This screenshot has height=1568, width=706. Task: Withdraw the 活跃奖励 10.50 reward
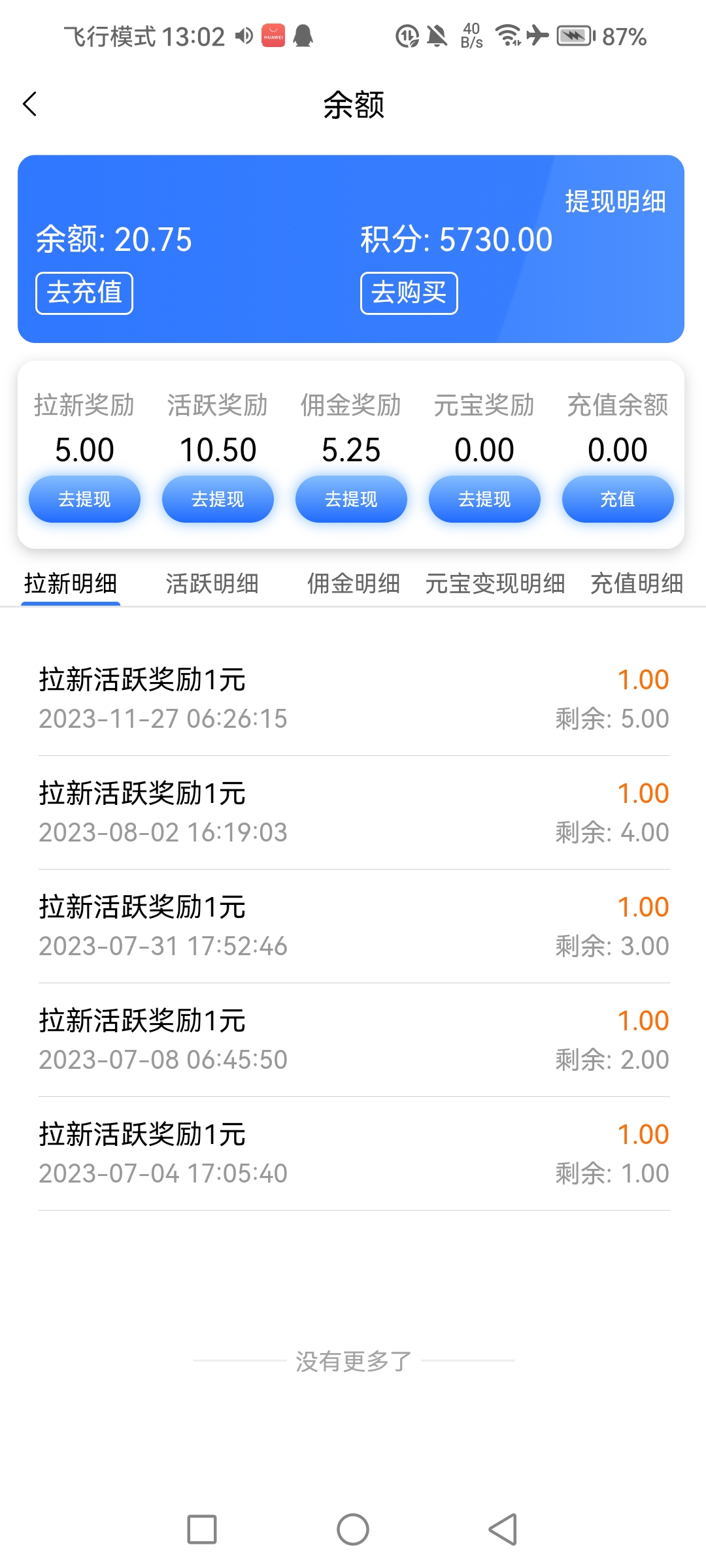218,499
